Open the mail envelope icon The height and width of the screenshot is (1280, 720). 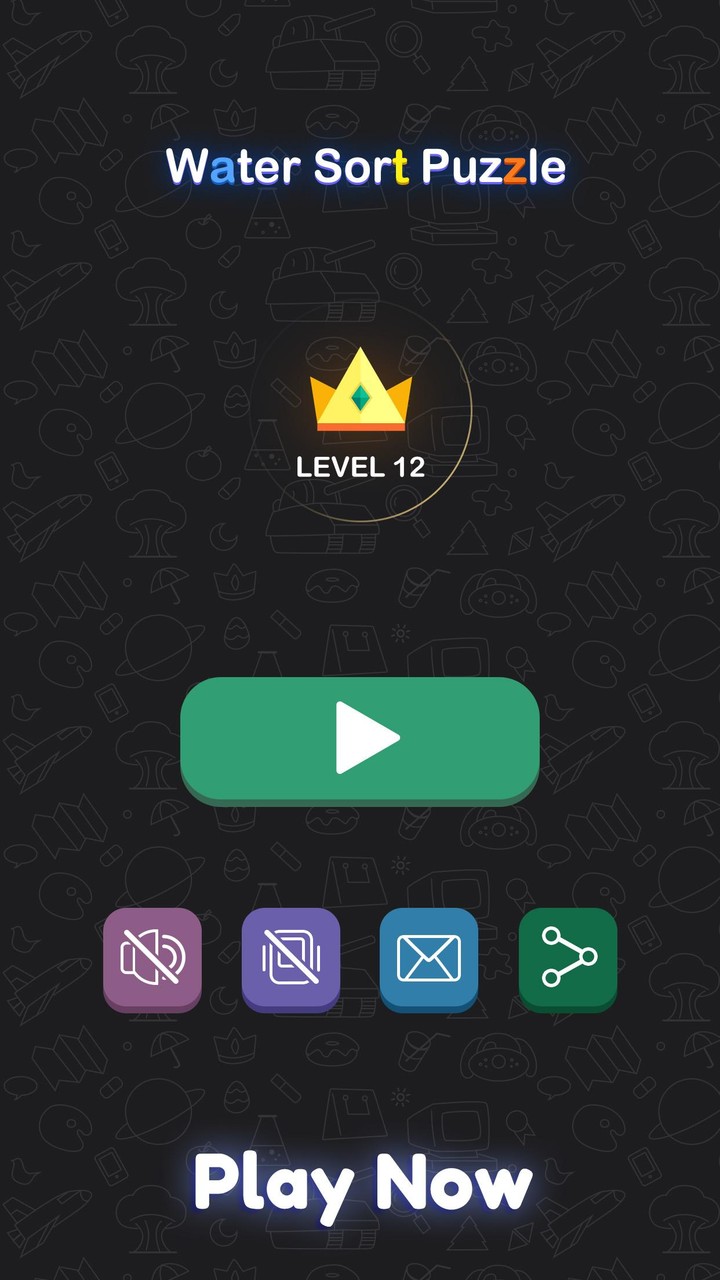(429, 958)
